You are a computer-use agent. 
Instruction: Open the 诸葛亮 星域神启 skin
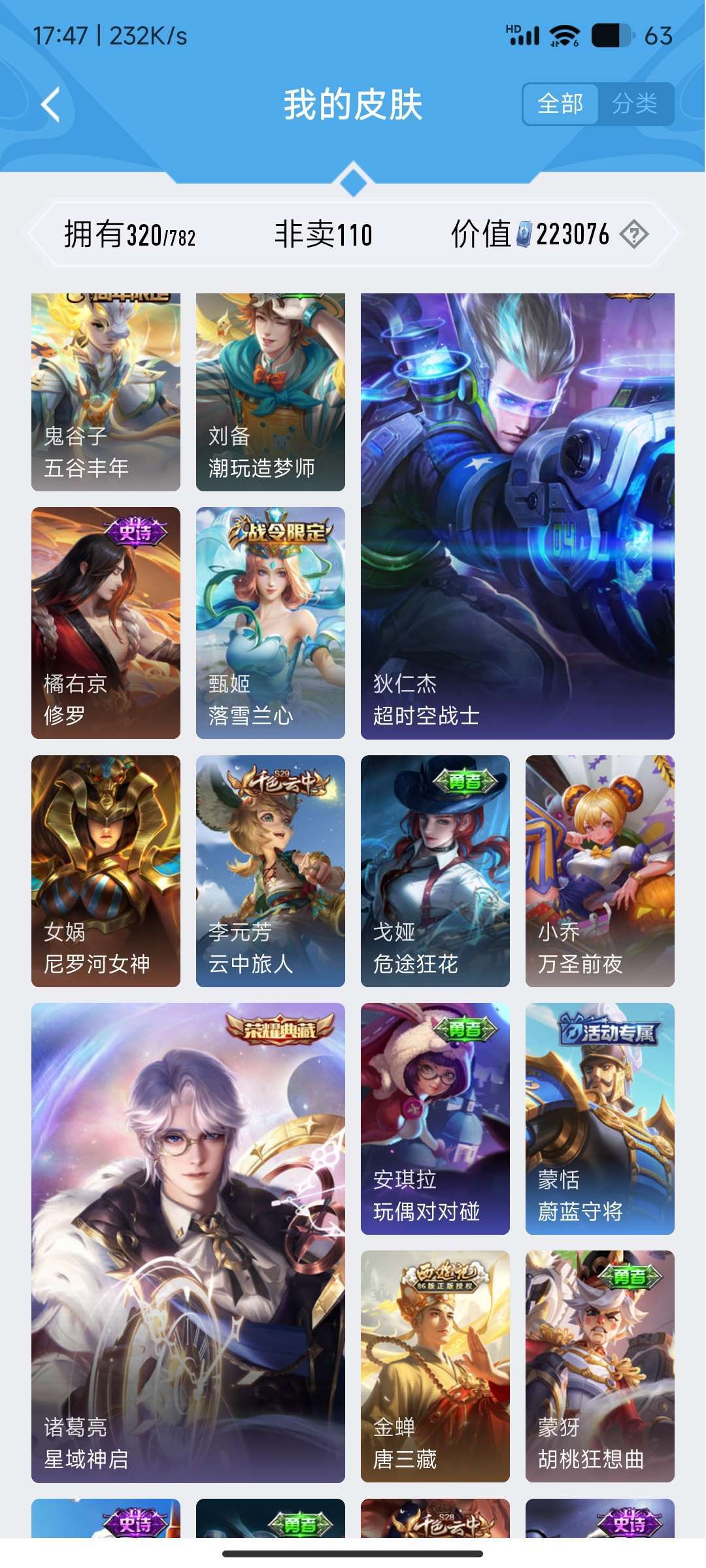pos(188,1243)
